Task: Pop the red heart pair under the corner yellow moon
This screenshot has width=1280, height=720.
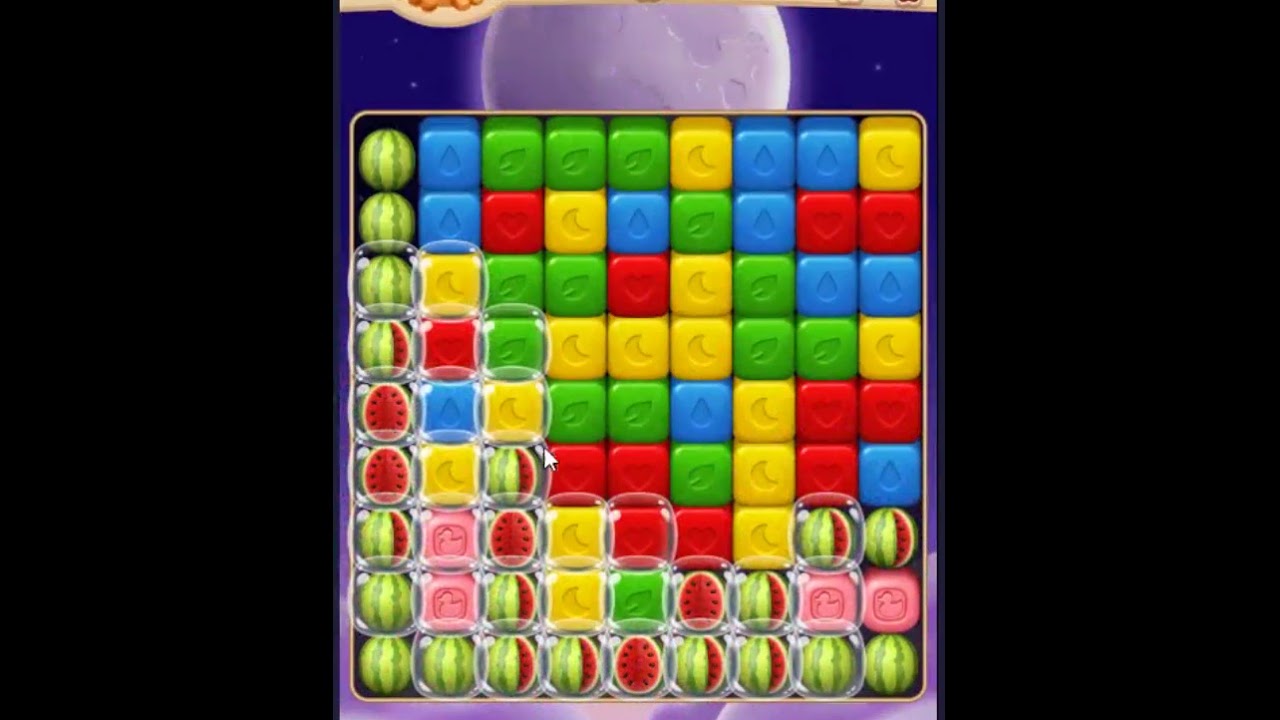Action: pos(858,220)
